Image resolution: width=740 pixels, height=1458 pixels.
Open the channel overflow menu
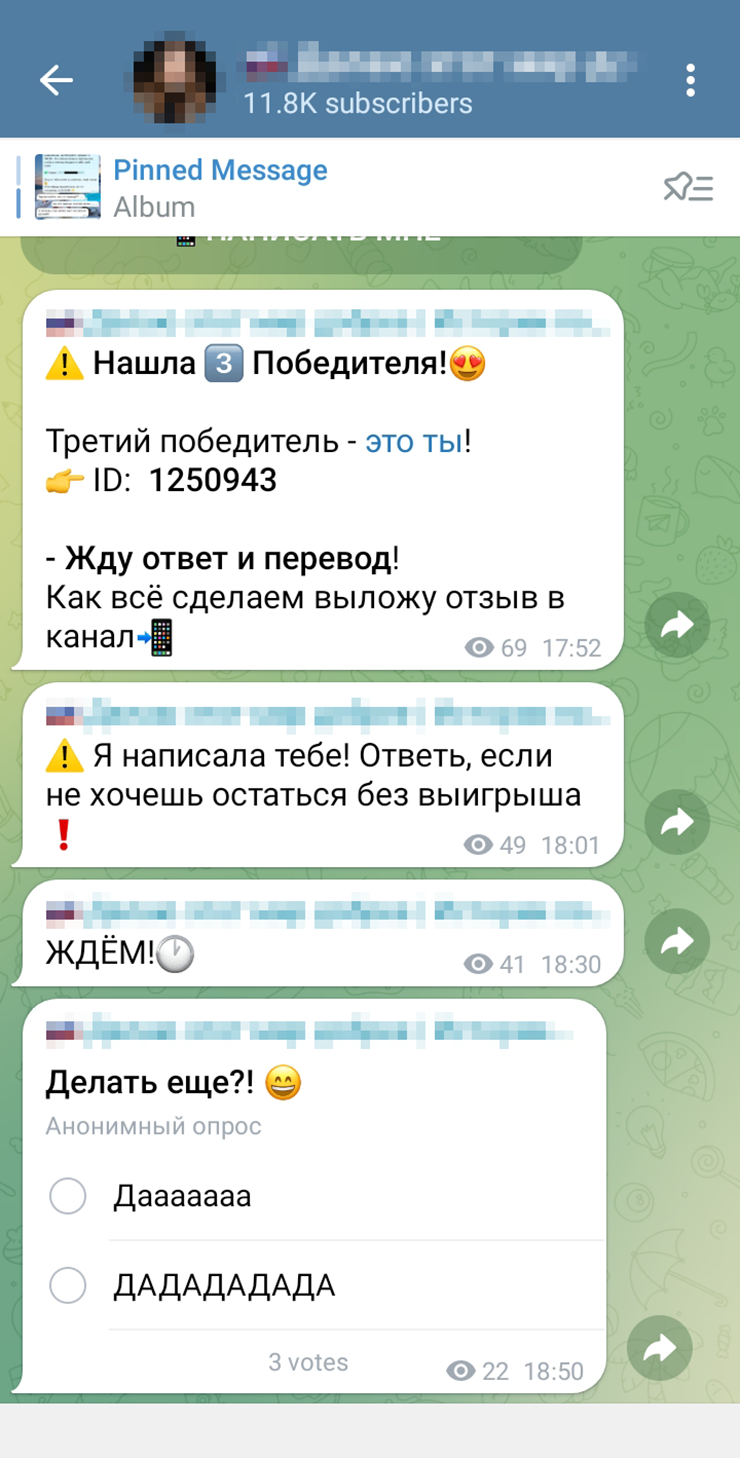tap(690, 81)
